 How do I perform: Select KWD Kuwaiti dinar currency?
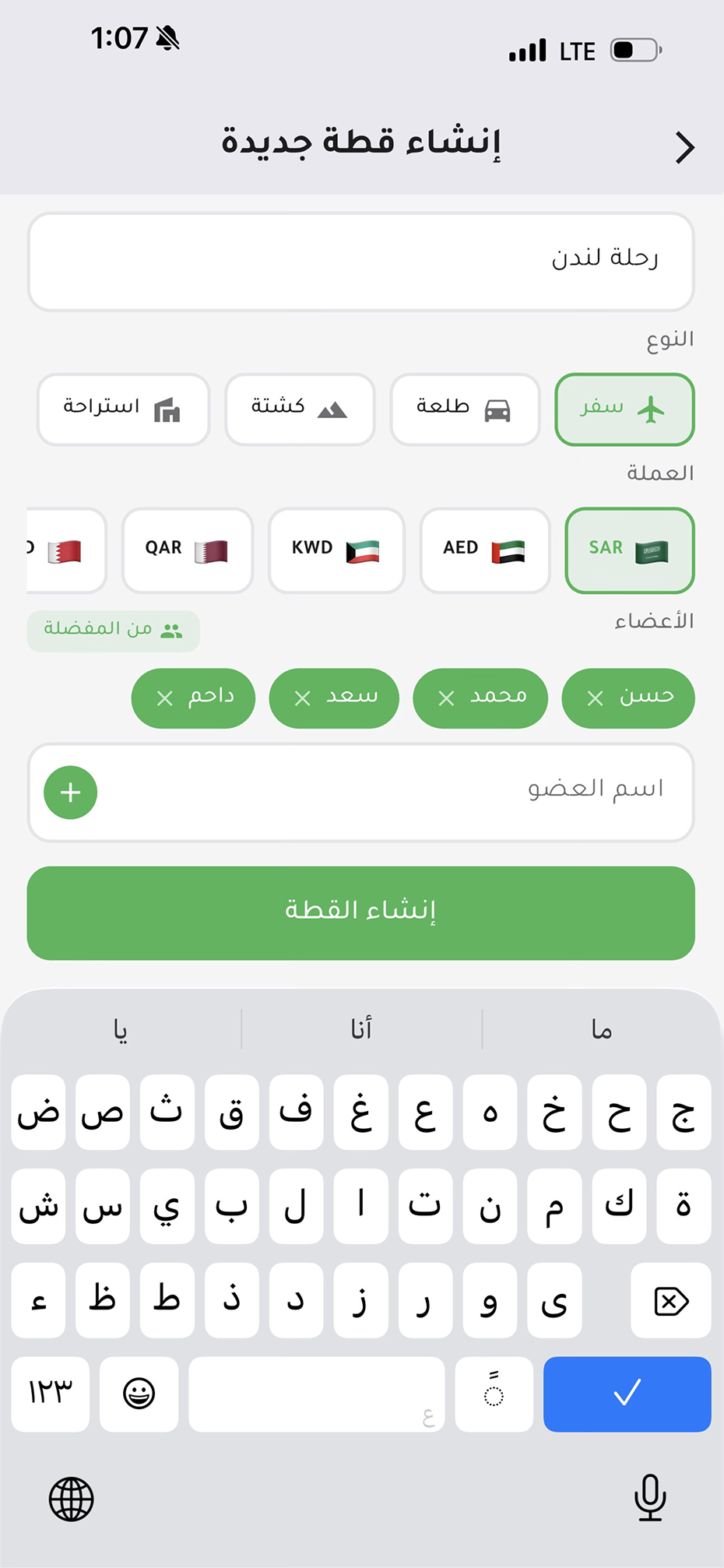[x=336, y=550]
